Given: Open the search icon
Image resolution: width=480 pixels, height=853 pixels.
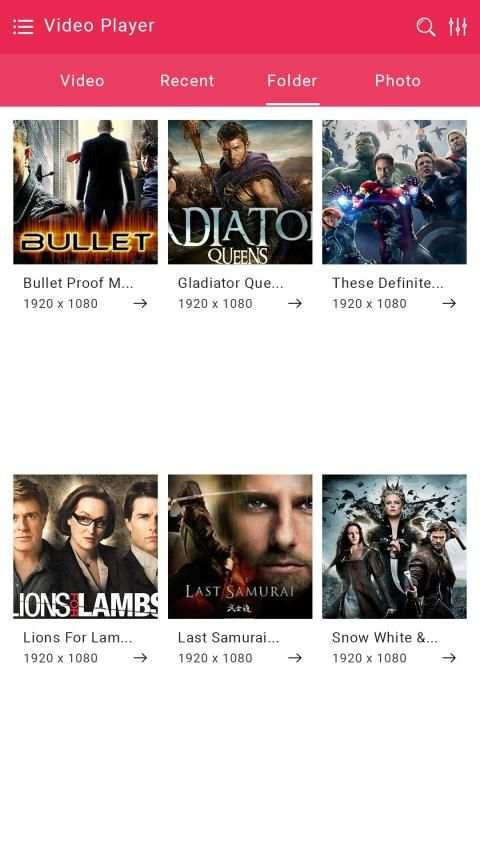Looking at the screenshot, I should pos(426,26).
